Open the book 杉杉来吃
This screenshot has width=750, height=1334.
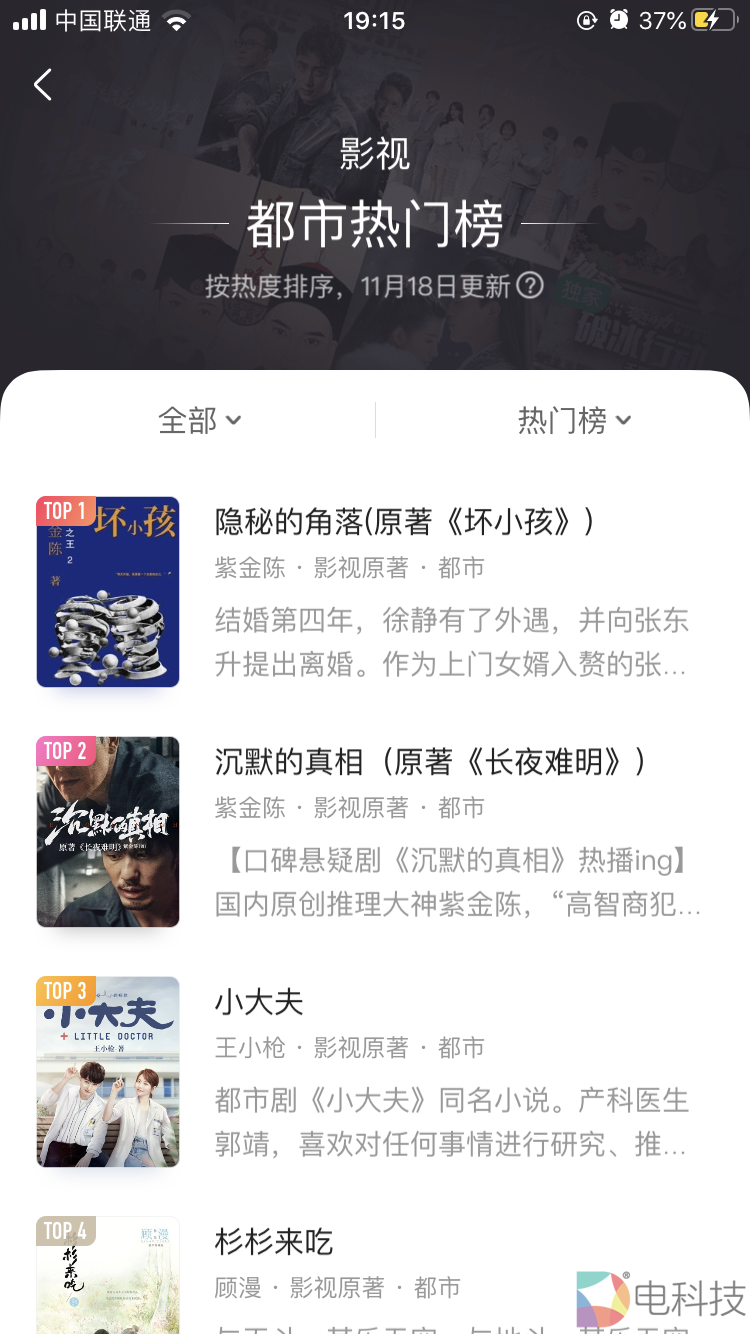tap(273, 1242)
